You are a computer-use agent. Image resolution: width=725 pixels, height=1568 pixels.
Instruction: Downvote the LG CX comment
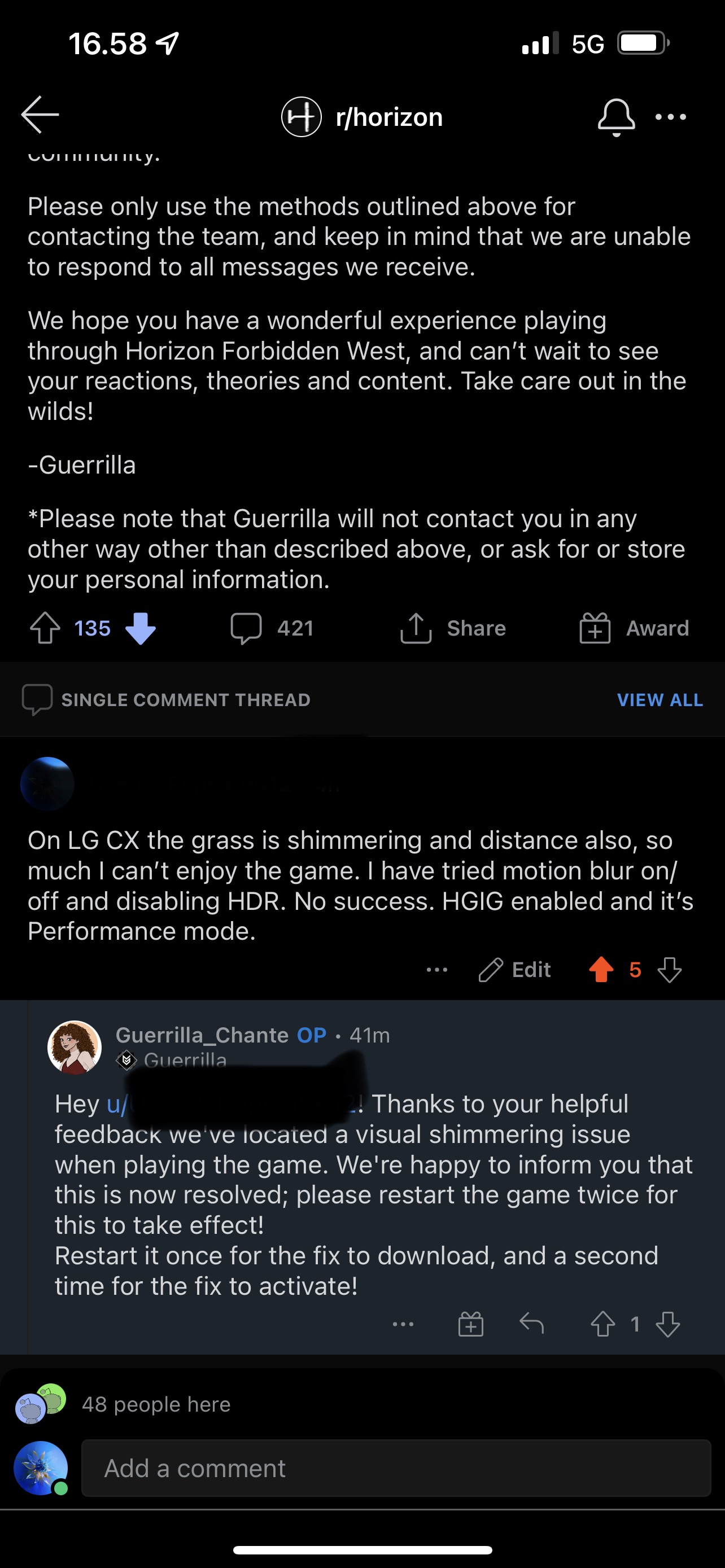coord(670,970)
